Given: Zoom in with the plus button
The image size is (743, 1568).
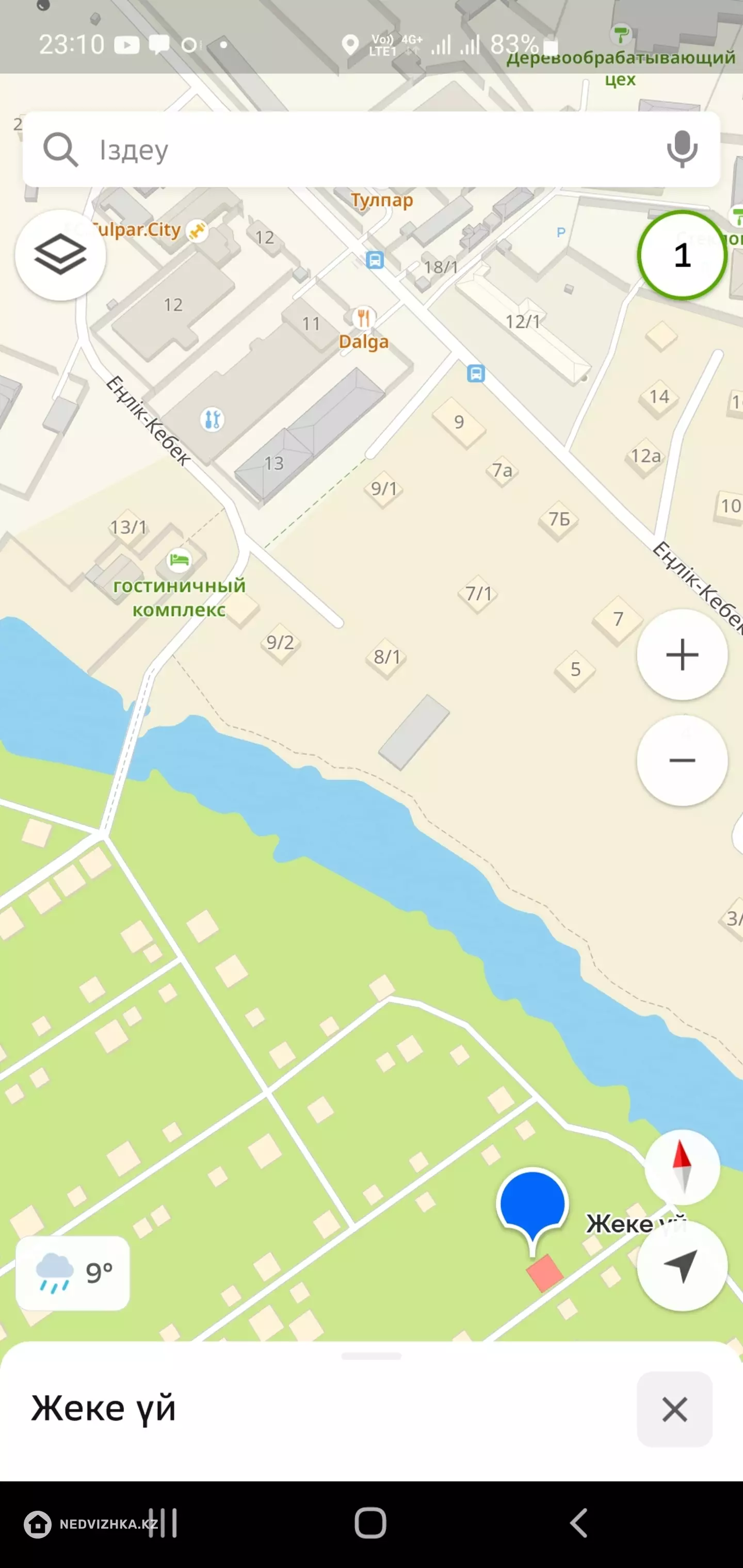Looking at the screenshot, I should point(682,655).
